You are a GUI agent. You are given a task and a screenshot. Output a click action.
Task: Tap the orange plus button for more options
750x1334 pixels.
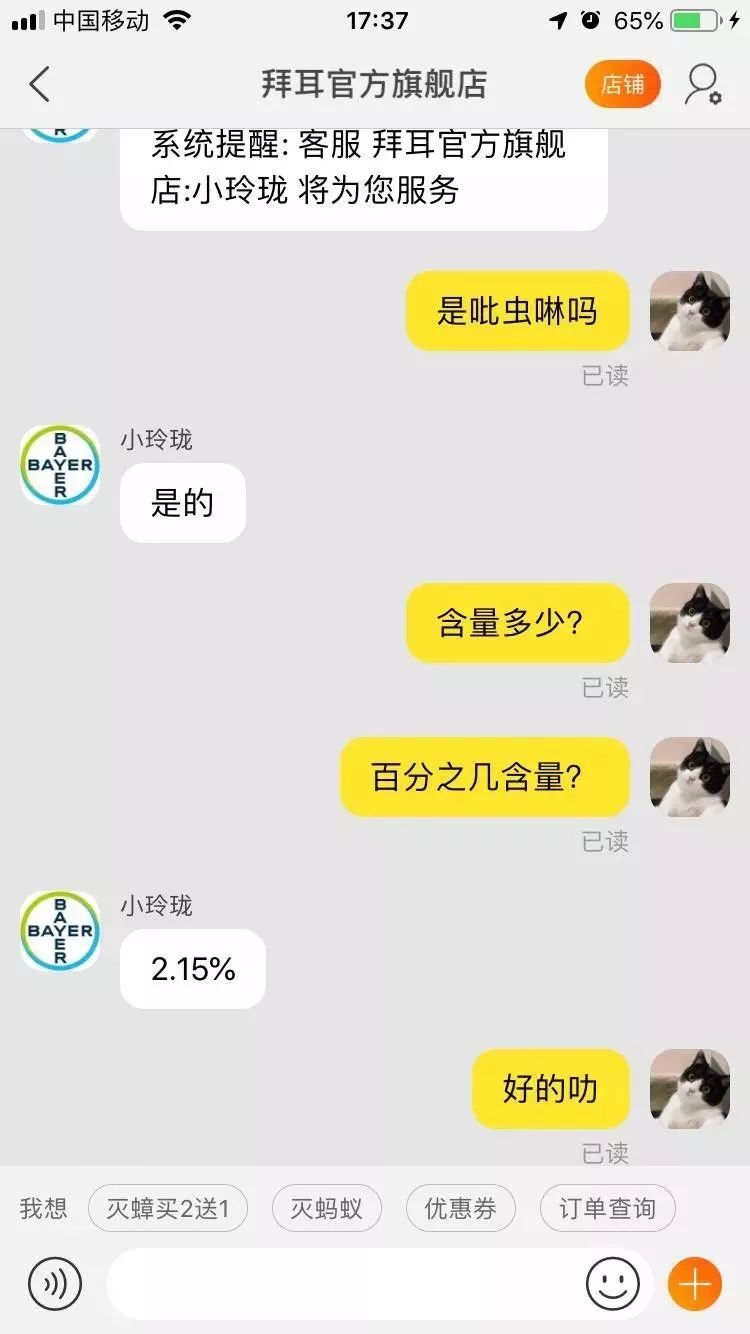pyautogui.click(x=696, y=1283)
